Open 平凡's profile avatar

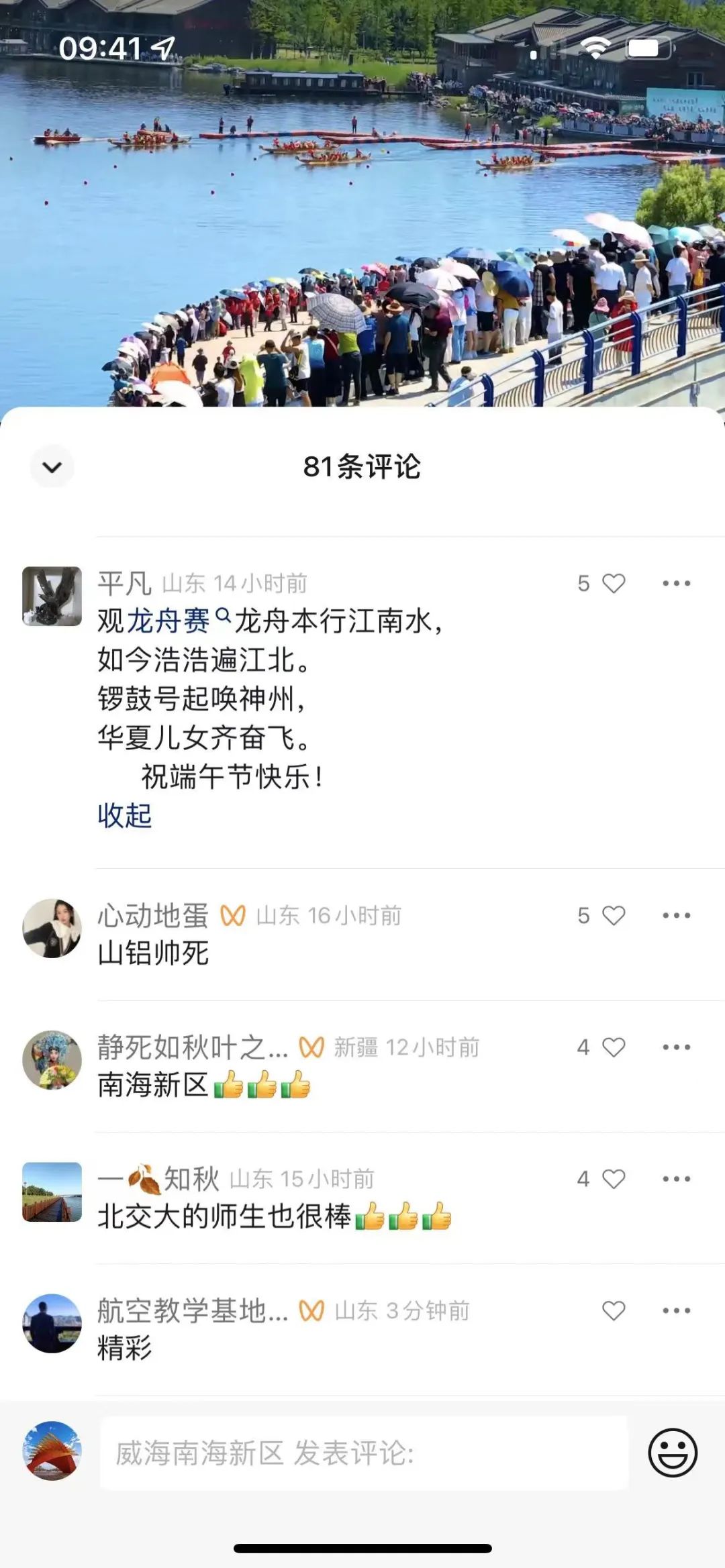pos(52,596)
